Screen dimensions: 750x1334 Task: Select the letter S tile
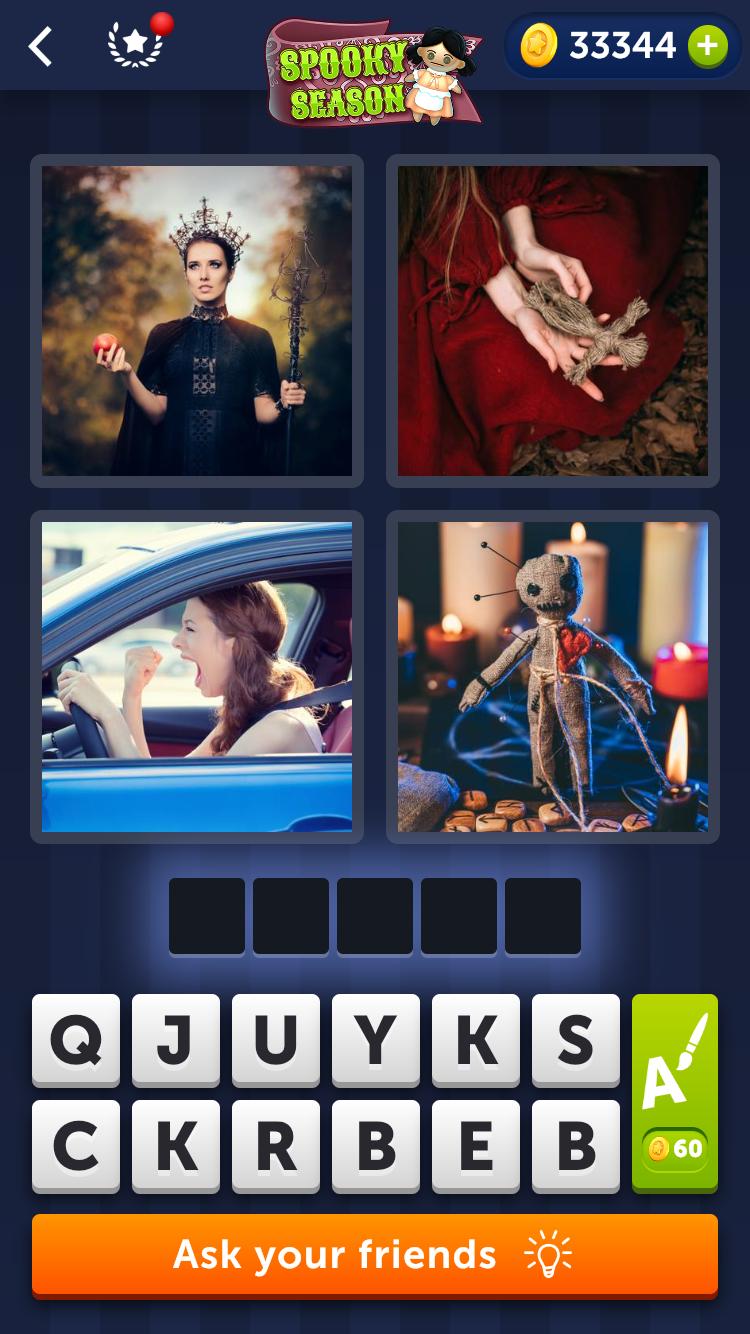(576, 1040)
